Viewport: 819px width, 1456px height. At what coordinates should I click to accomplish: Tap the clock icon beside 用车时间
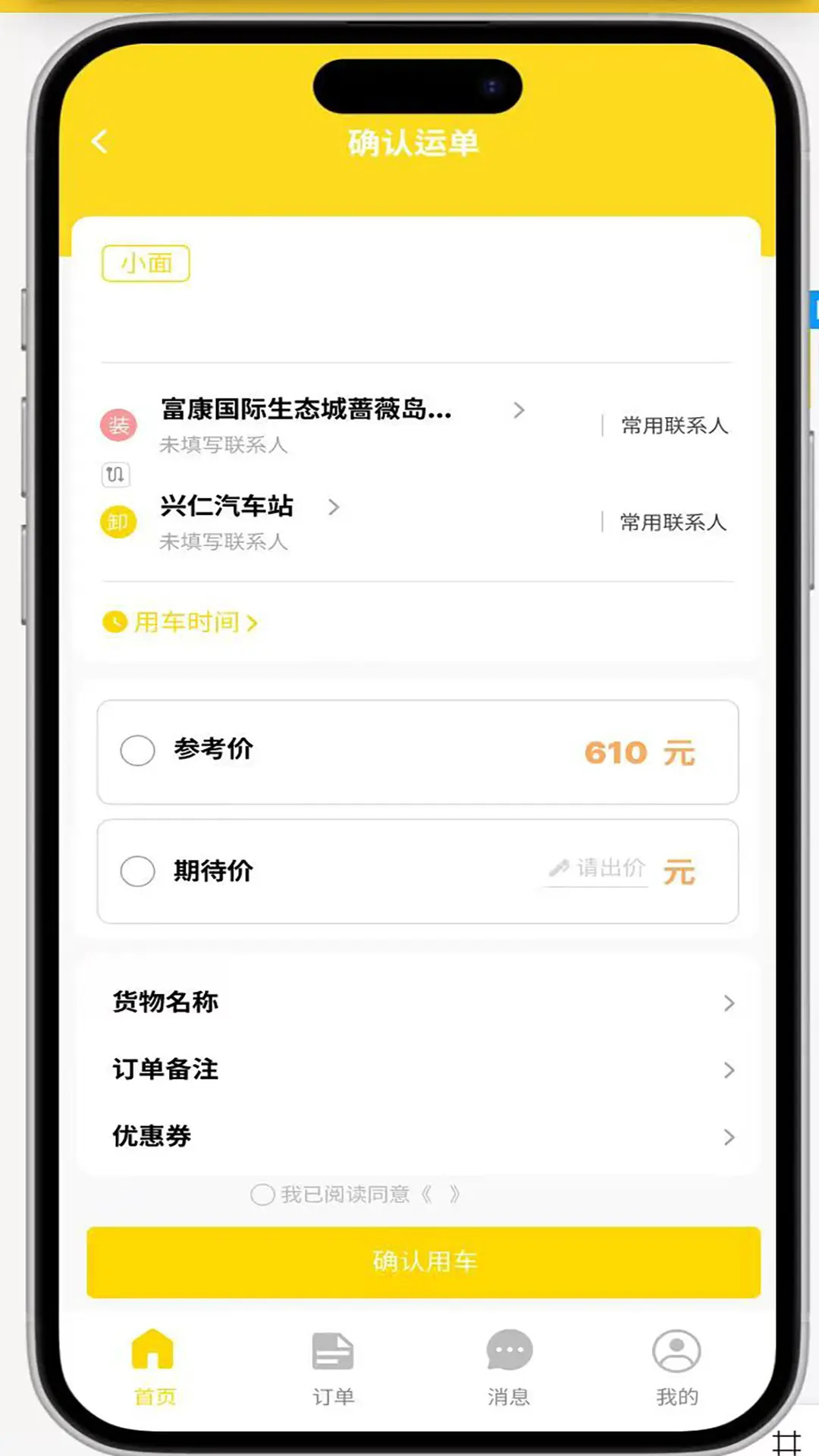tap(113, 622)
